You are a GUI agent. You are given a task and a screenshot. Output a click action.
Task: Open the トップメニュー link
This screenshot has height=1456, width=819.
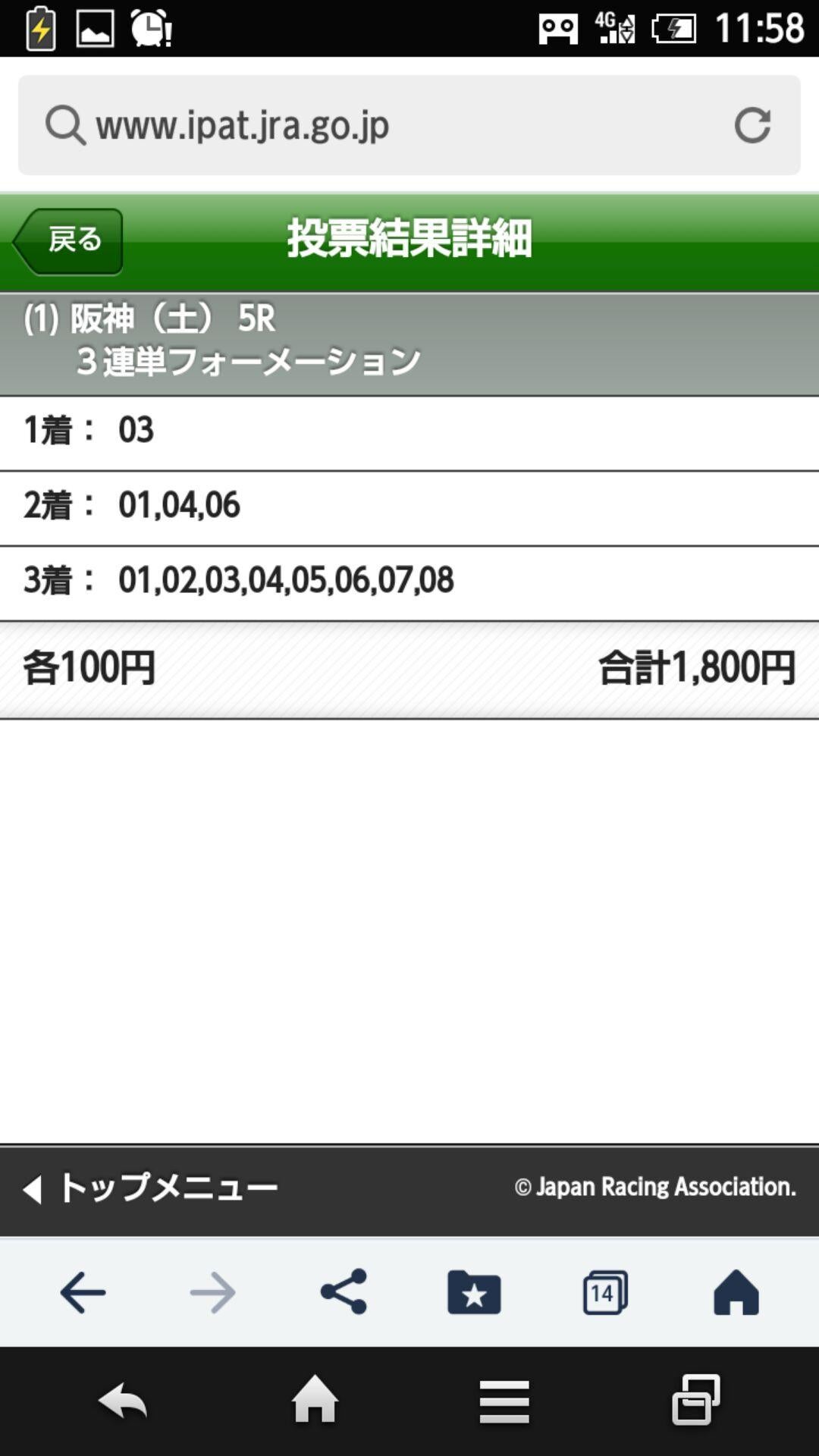pyautogui.click(x=150, y=1188)
